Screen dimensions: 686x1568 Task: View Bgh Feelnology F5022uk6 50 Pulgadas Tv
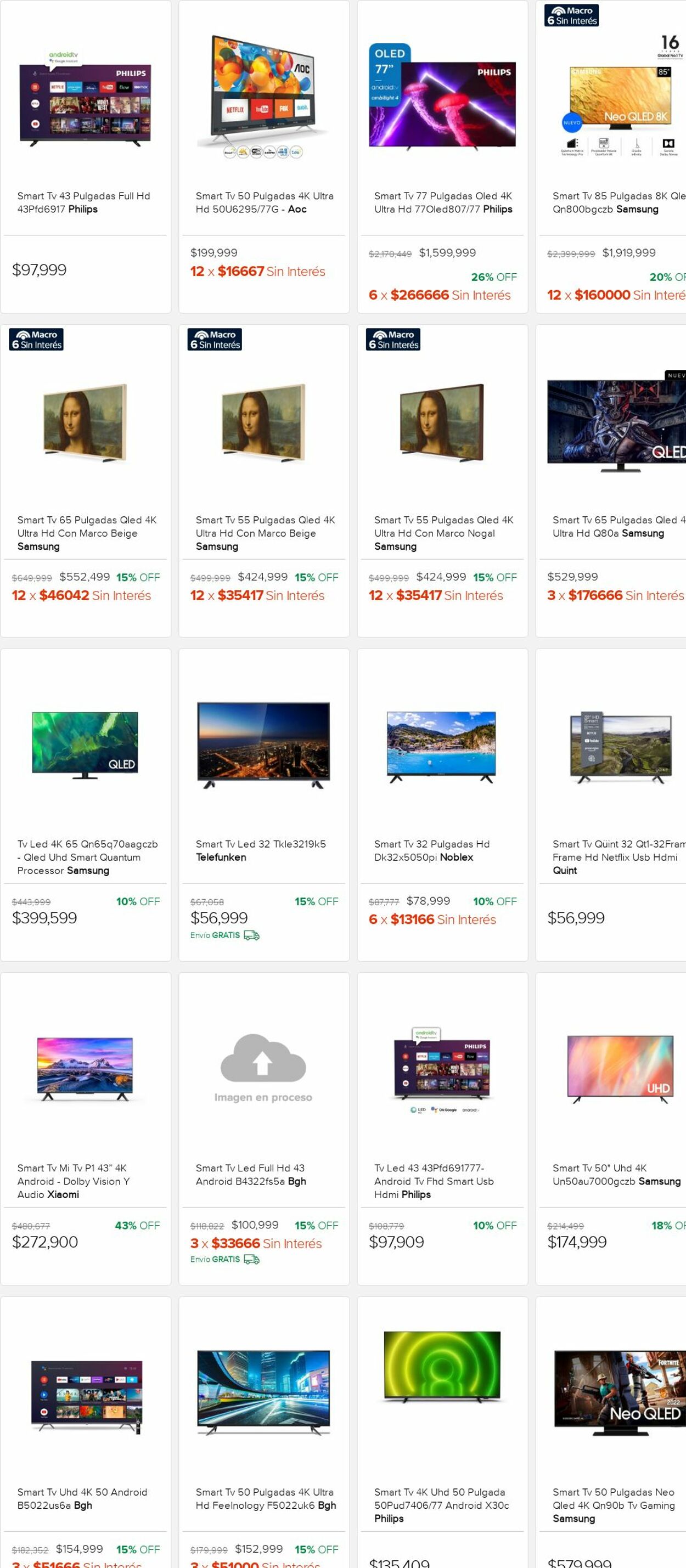[x=263, y=1498]
